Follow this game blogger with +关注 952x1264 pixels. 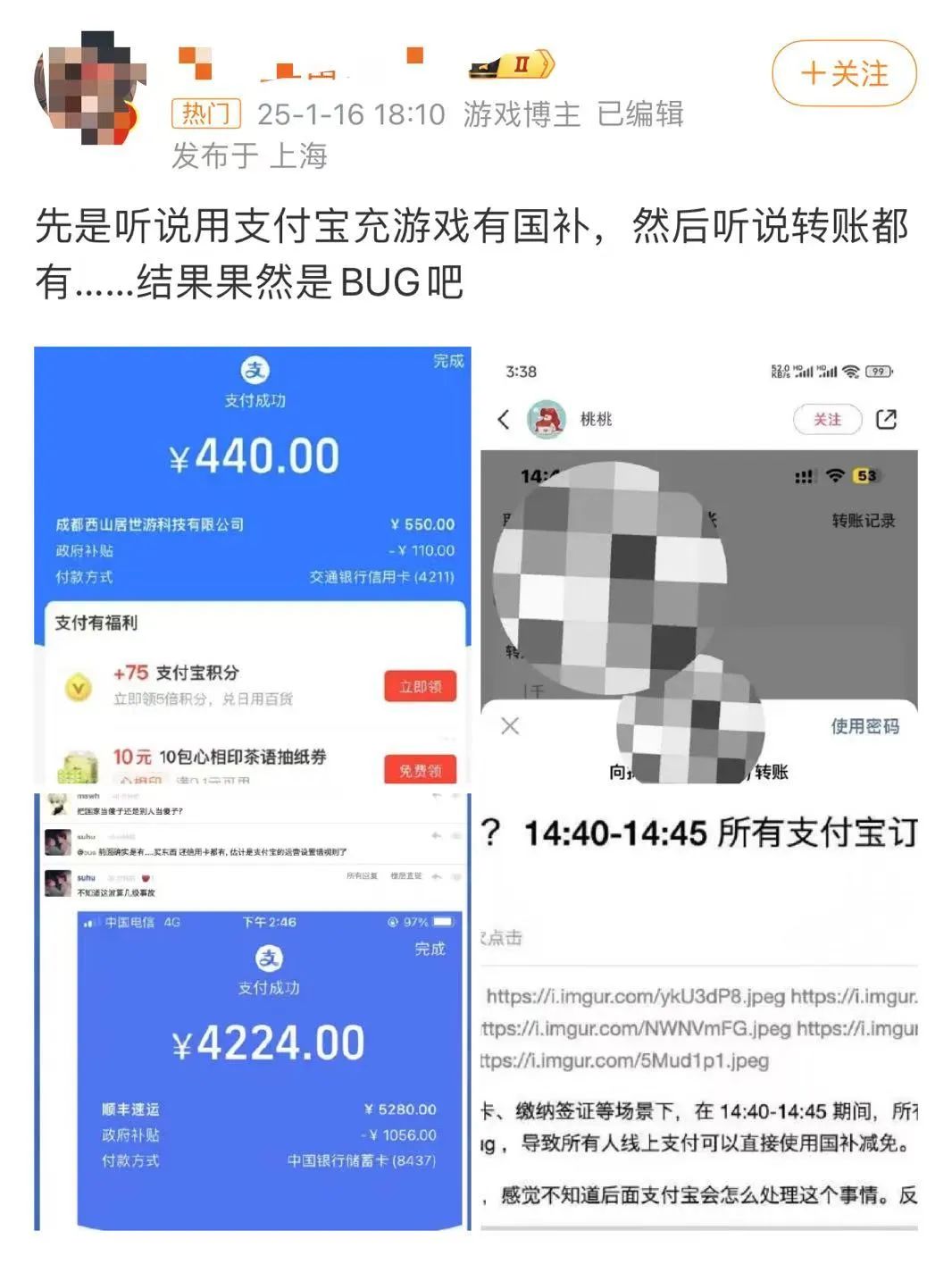click(x=843, y=73)
